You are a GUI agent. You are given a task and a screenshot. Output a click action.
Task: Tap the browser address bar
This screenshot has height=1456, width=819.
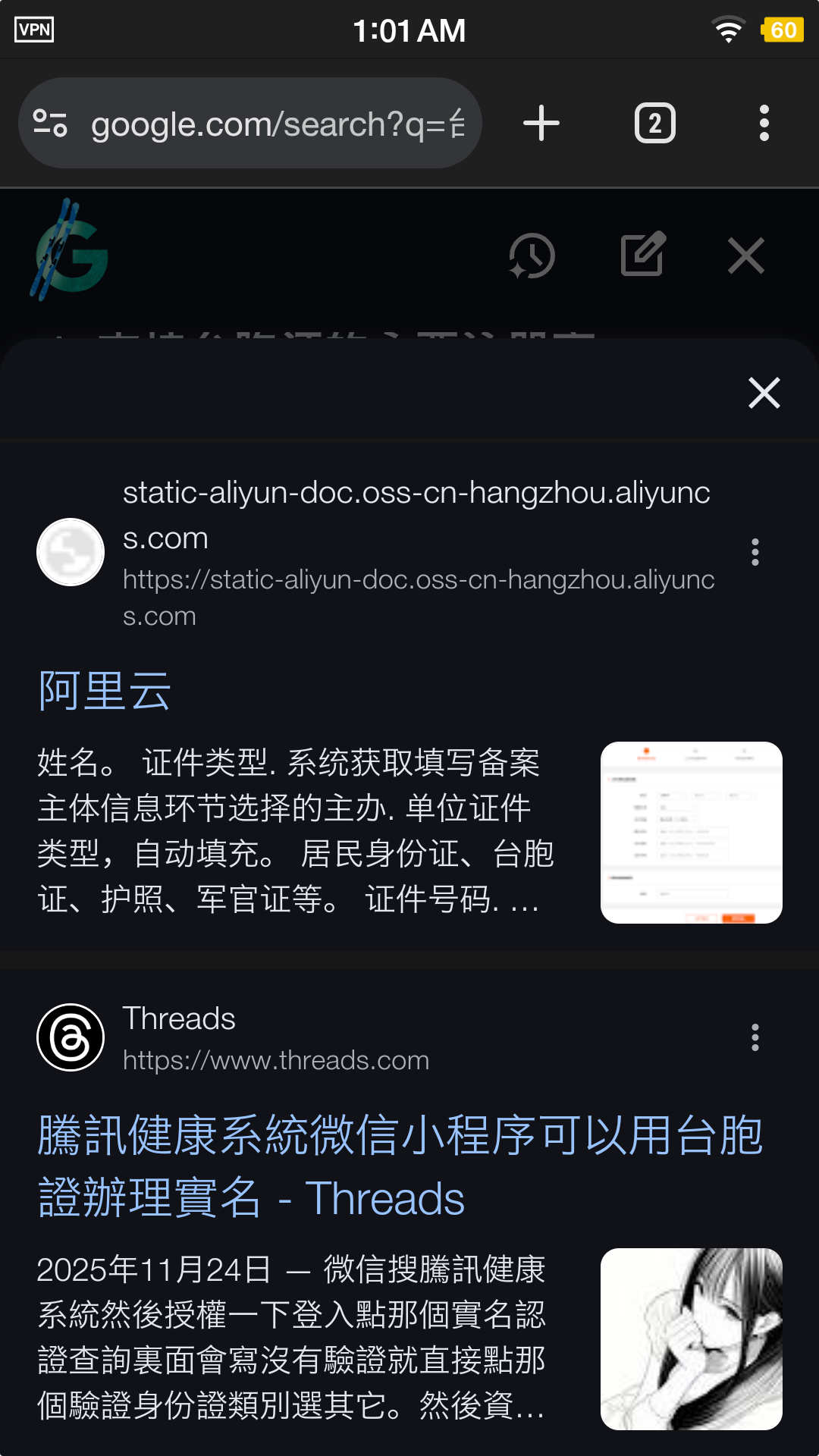(x=277, y=124)
